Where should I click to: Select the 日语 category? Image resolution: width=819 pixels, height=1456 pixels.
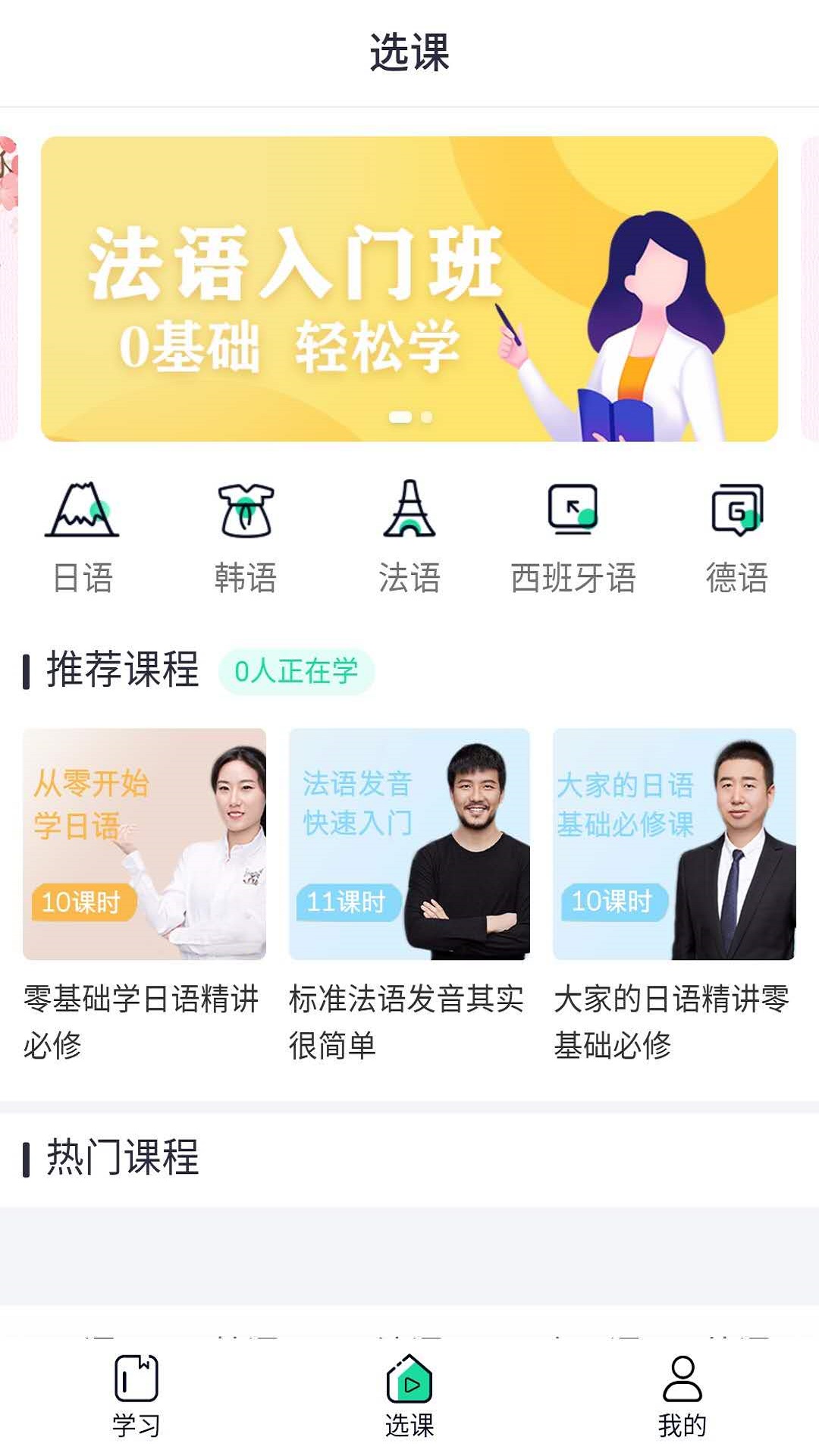tap(82, 535)
